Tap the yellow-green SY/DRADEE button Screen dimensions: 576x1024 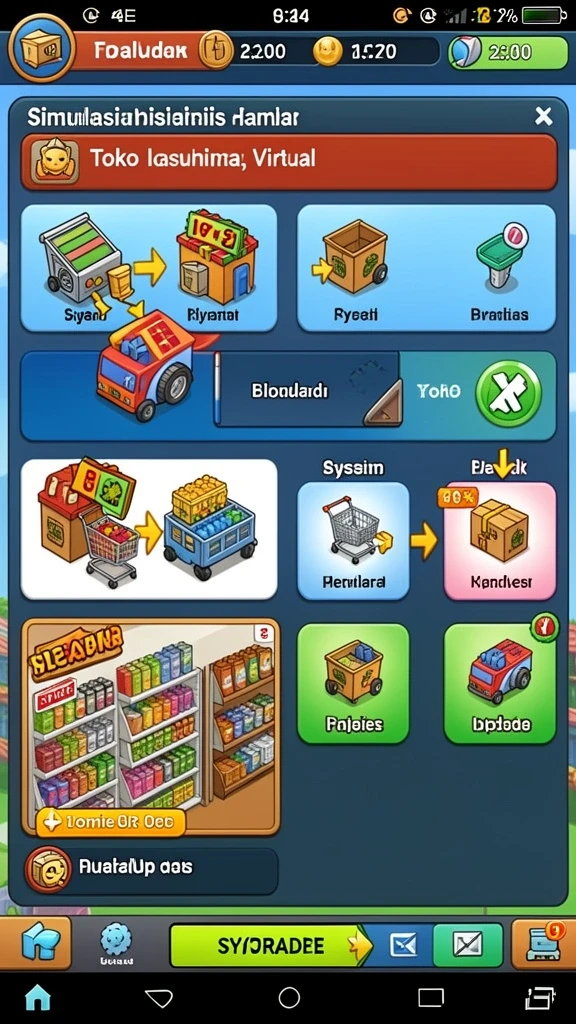click(x=270, y=945)
